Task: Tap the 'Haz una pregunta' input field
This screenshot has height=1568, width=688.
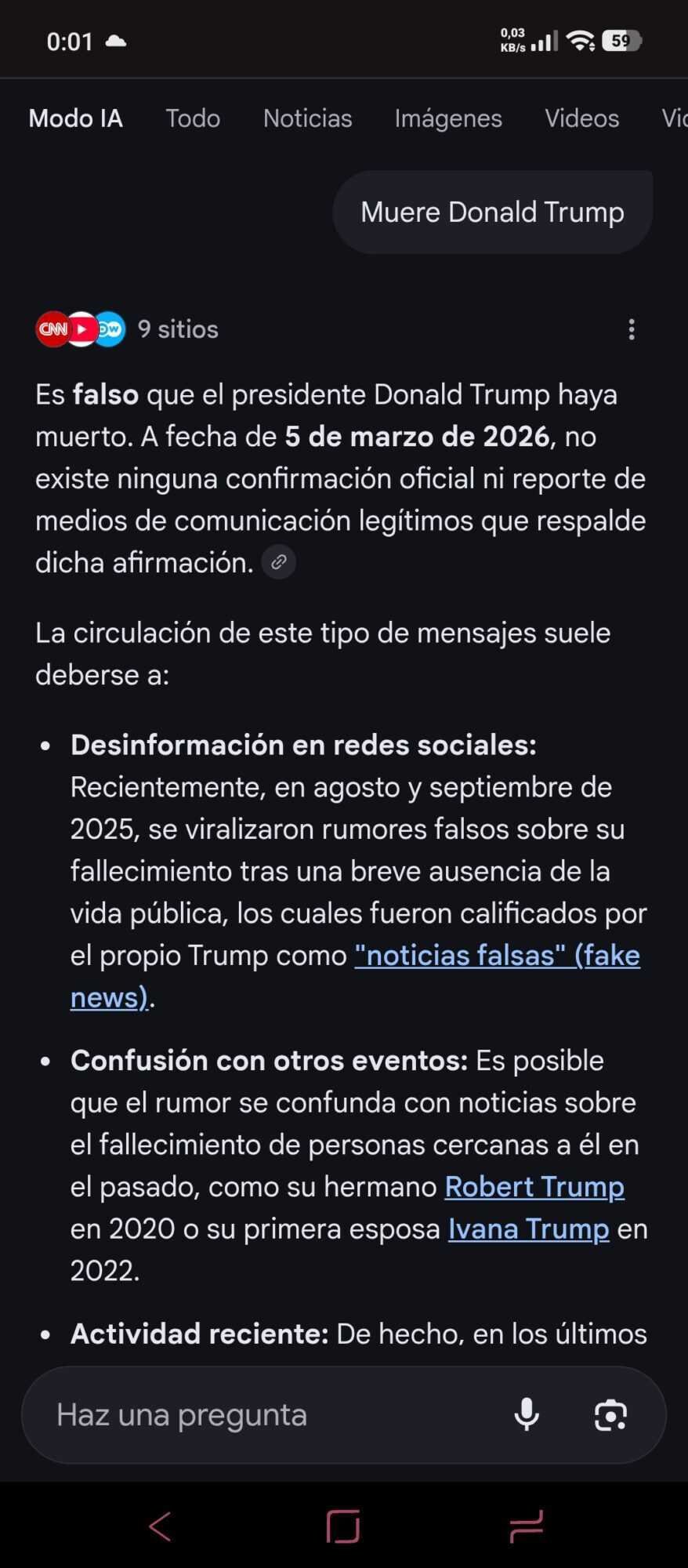Action: click(x=266, y=1415)
